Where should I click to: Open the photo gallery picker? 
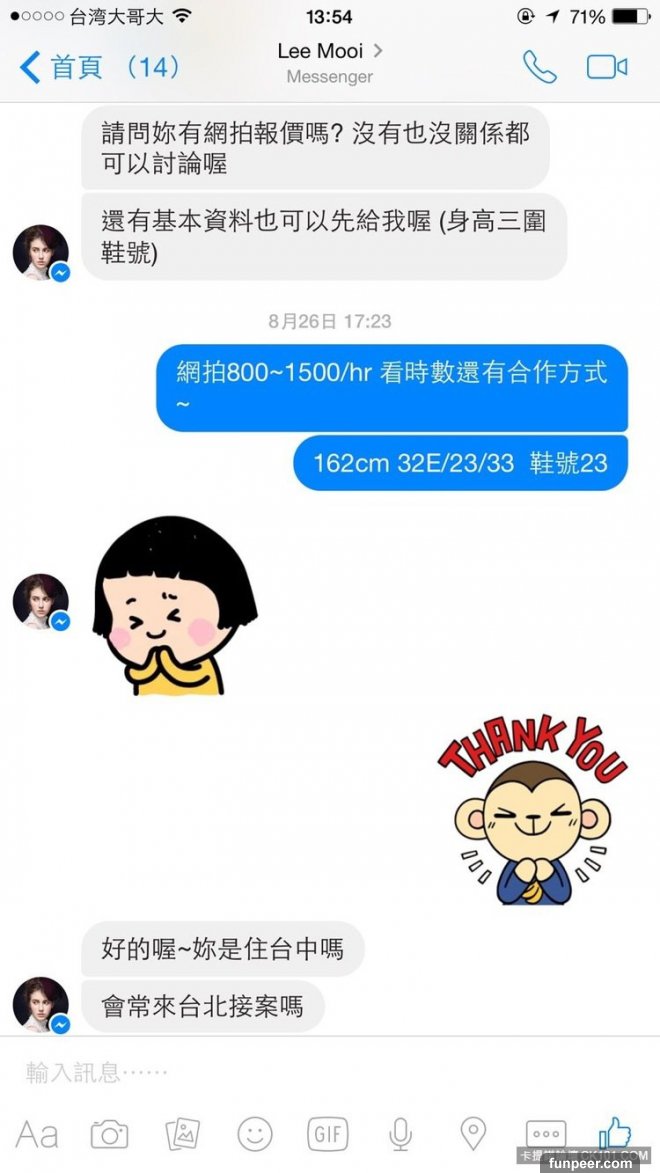182,1134
